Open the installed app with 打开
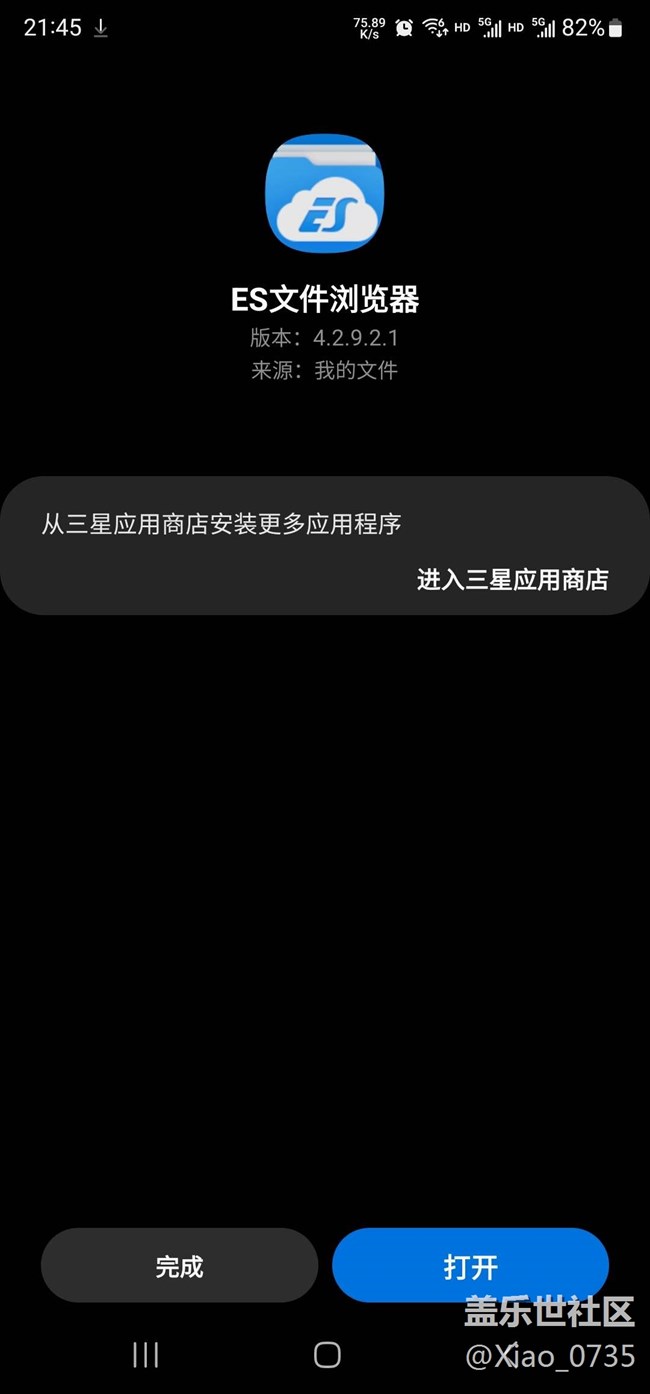 tap(470, 1266)
